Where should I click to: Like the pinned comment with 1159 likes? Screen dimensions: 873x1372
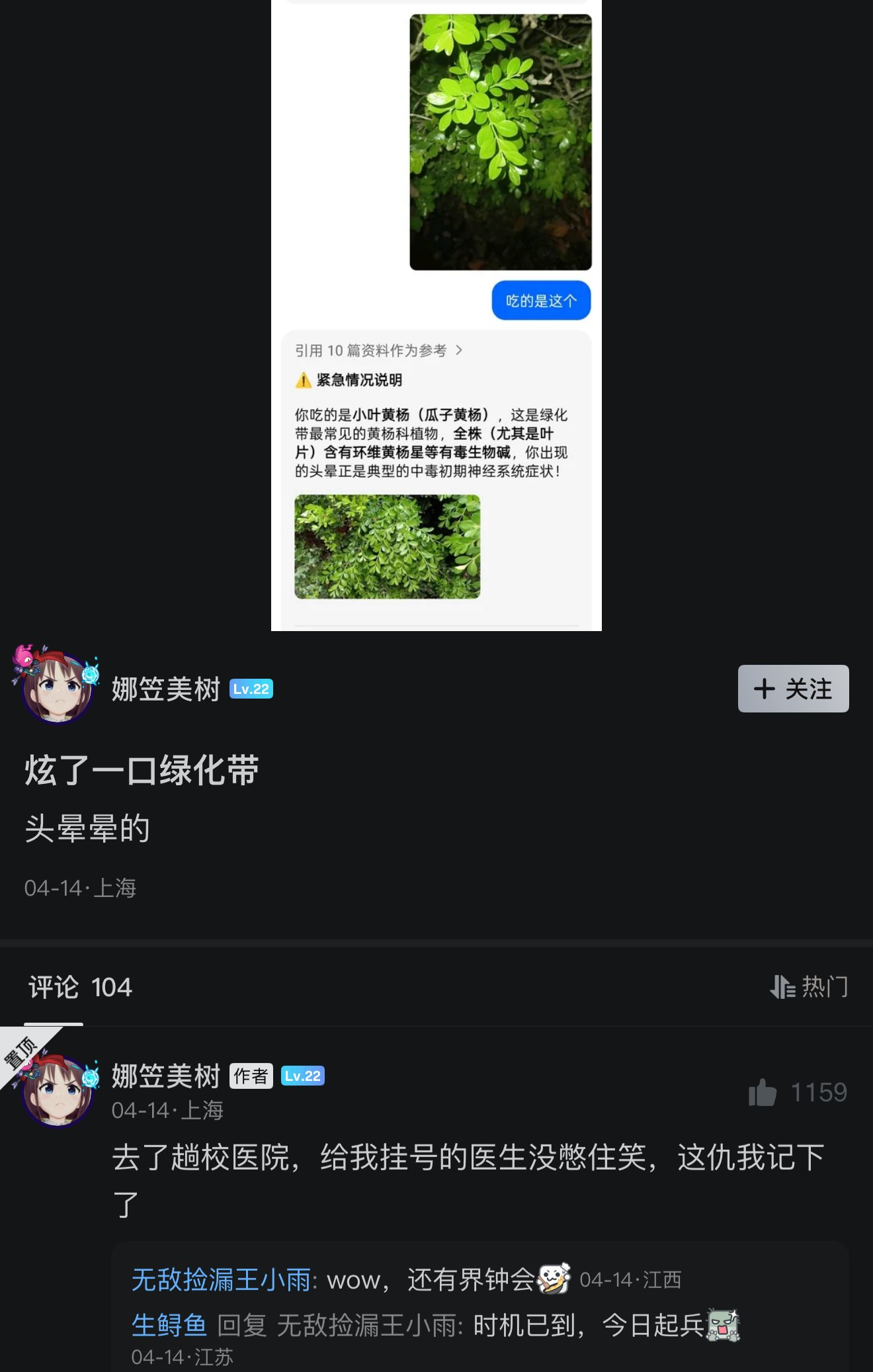pyautogui.click(x=763, y=1092)
